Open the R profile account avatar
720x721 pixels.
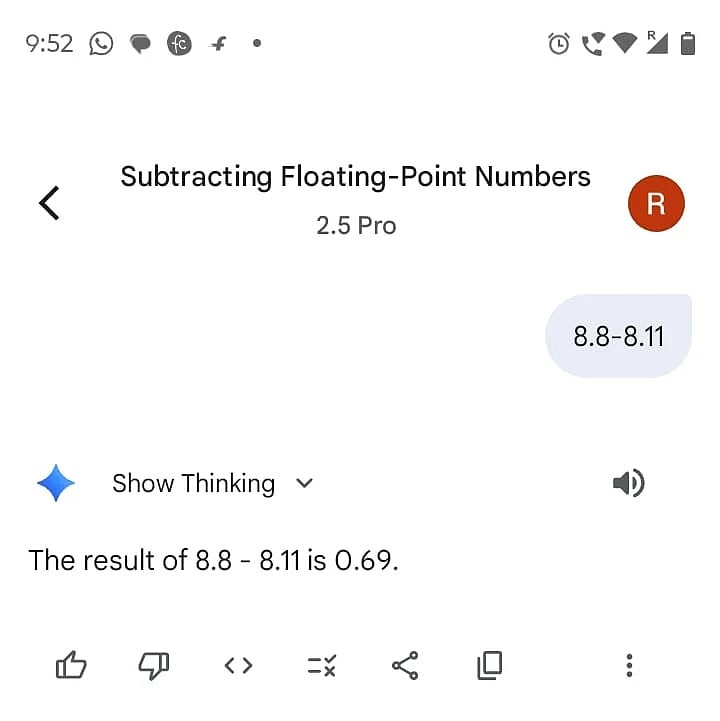(656, 203)
